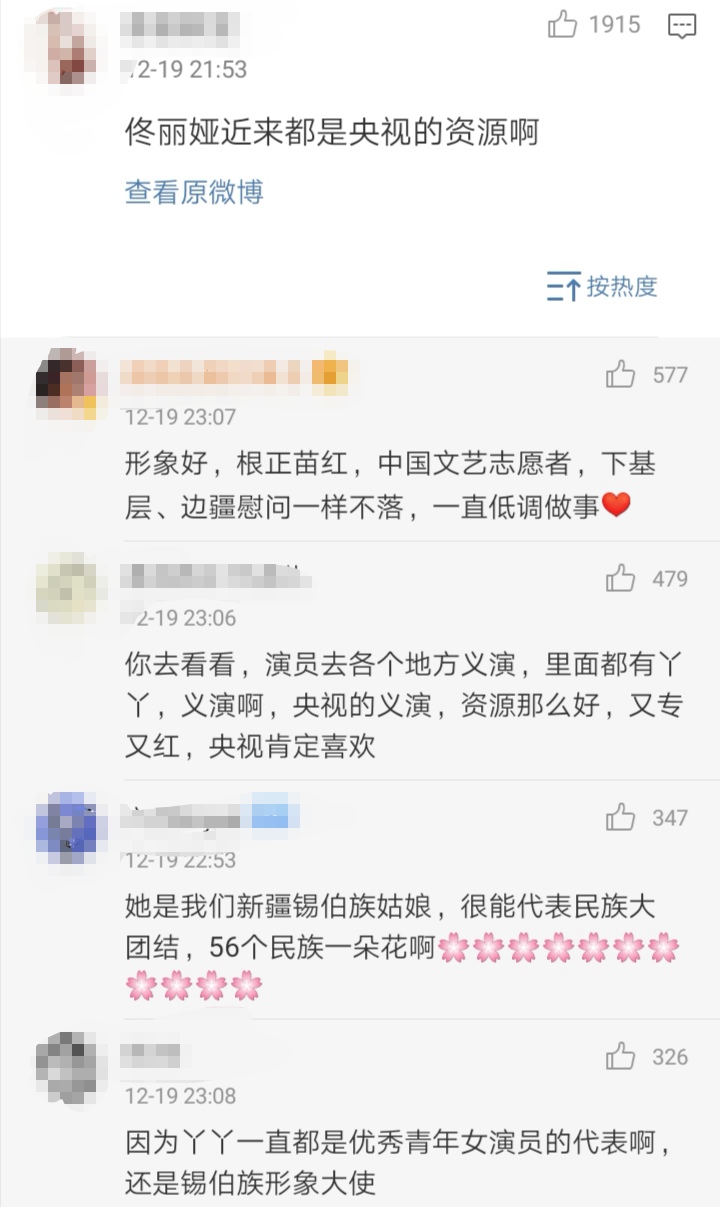Open avatar of the 12-19 23:07 commenter

click(x=70, y=384)
